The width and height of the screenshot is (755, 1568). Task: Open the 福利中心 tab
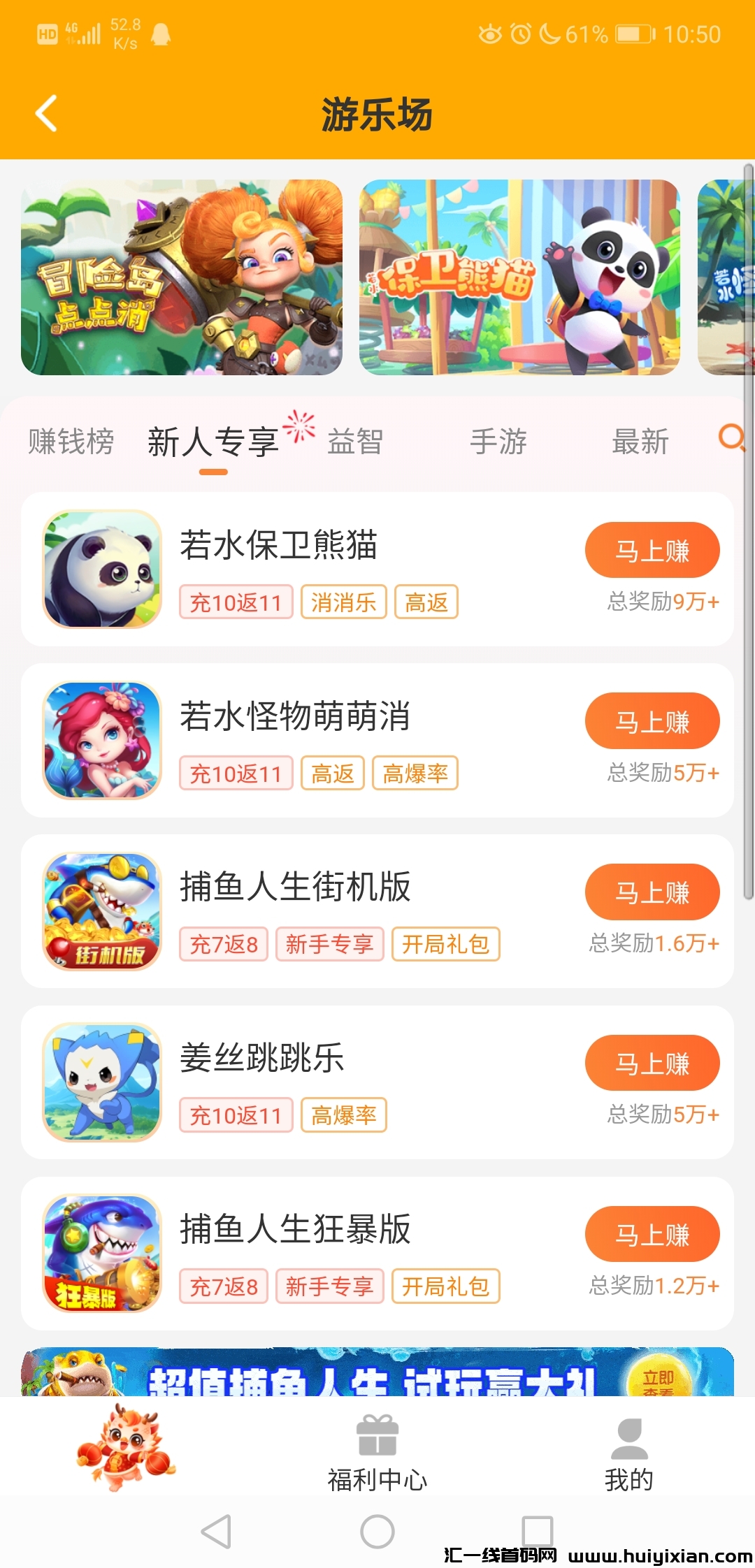[377, 1451]
